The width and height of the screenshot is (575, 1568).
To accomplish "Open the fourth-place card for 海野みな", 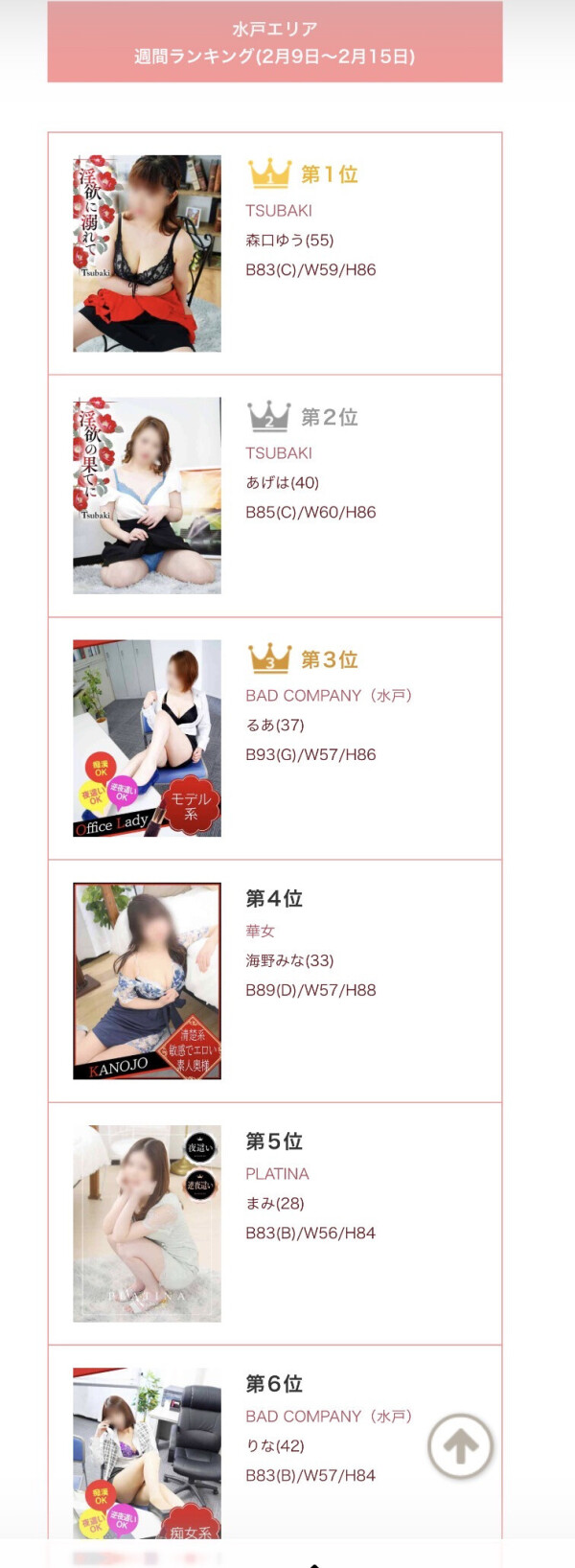I will [x=275, y=980].
